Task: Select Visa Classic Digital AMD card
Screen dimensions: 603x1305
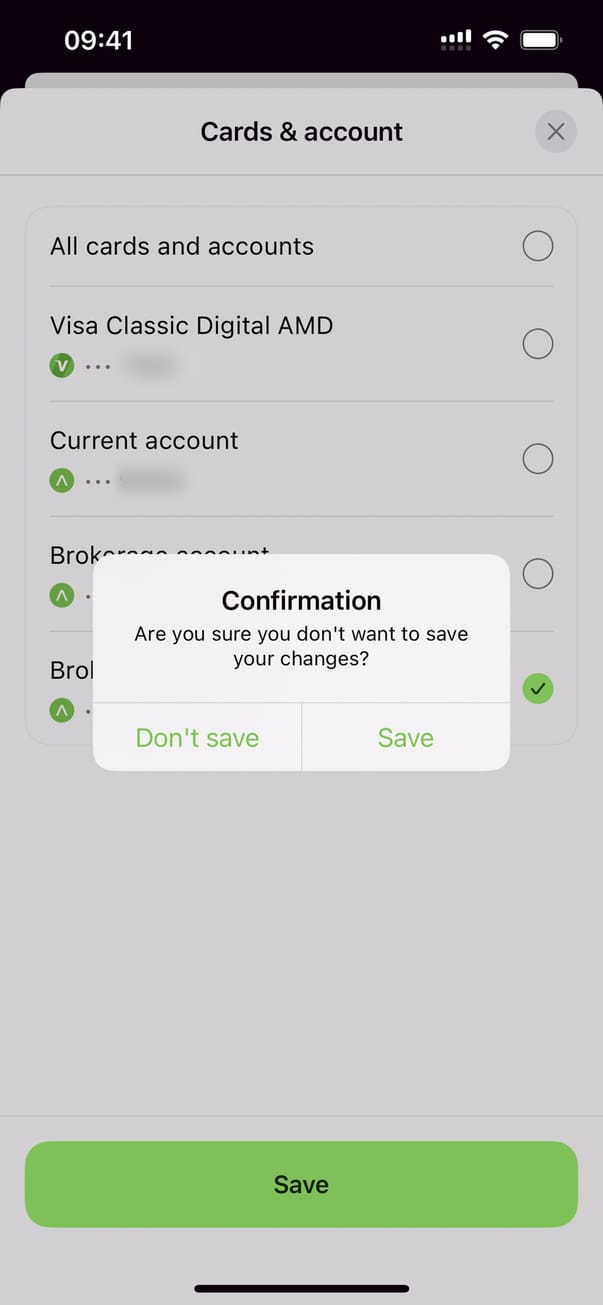Action: (x=537, y=344)
